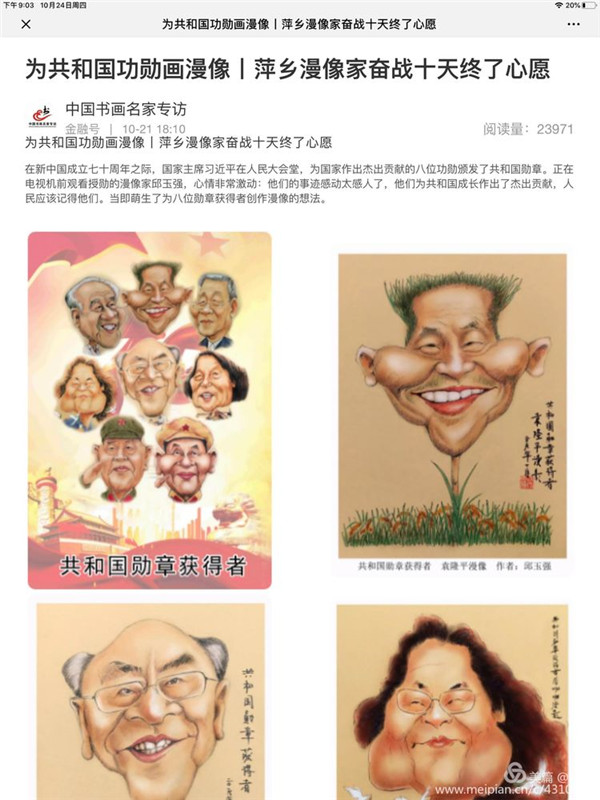Open 中国书画名家专访 author profile
Viewport: 600px width, 800px height.
point(125,110)
